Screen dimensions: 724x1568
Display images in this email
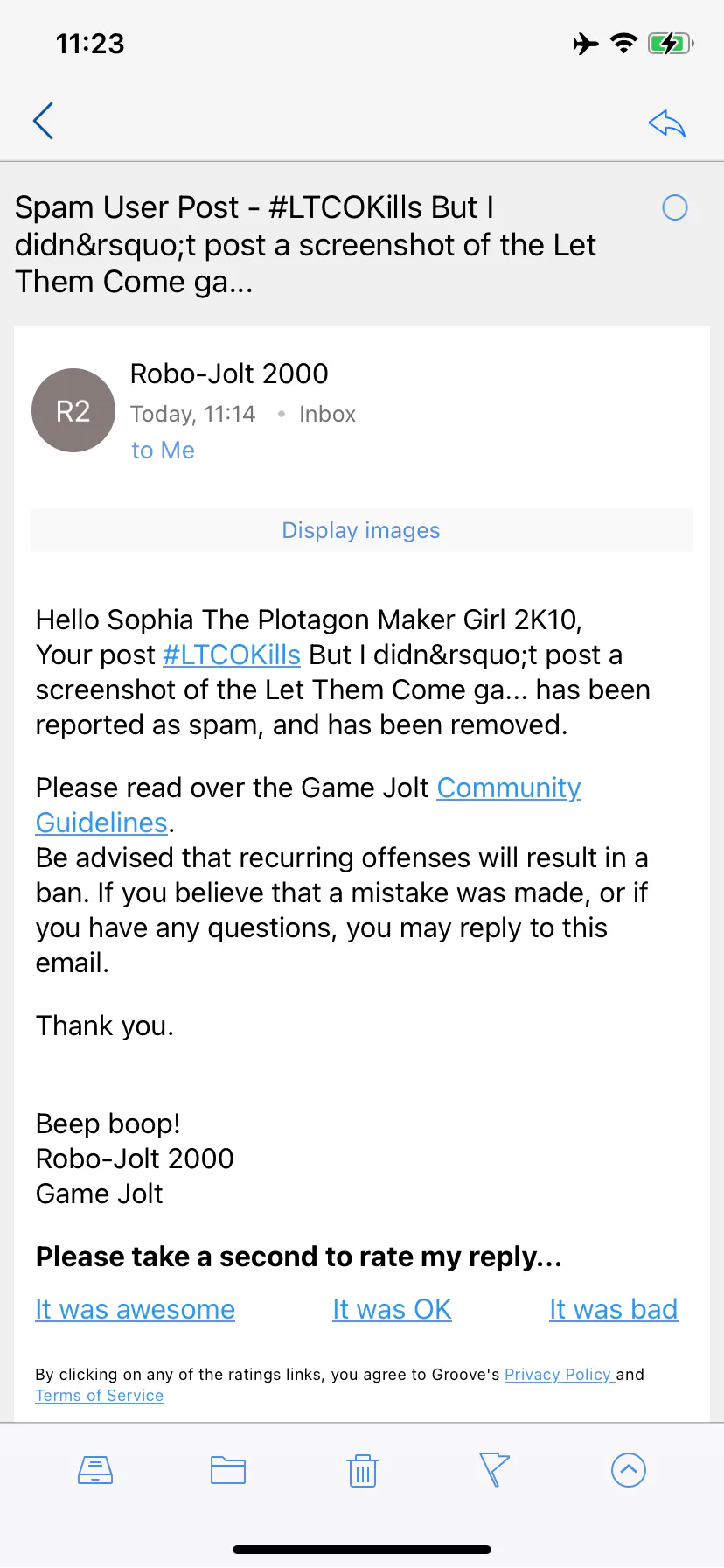pos(361,530)
